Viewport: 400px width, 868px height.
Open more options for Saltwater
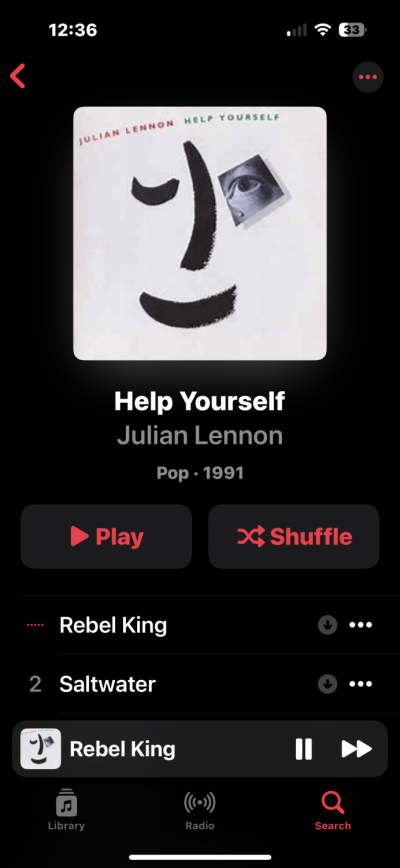tap(361, 684)
